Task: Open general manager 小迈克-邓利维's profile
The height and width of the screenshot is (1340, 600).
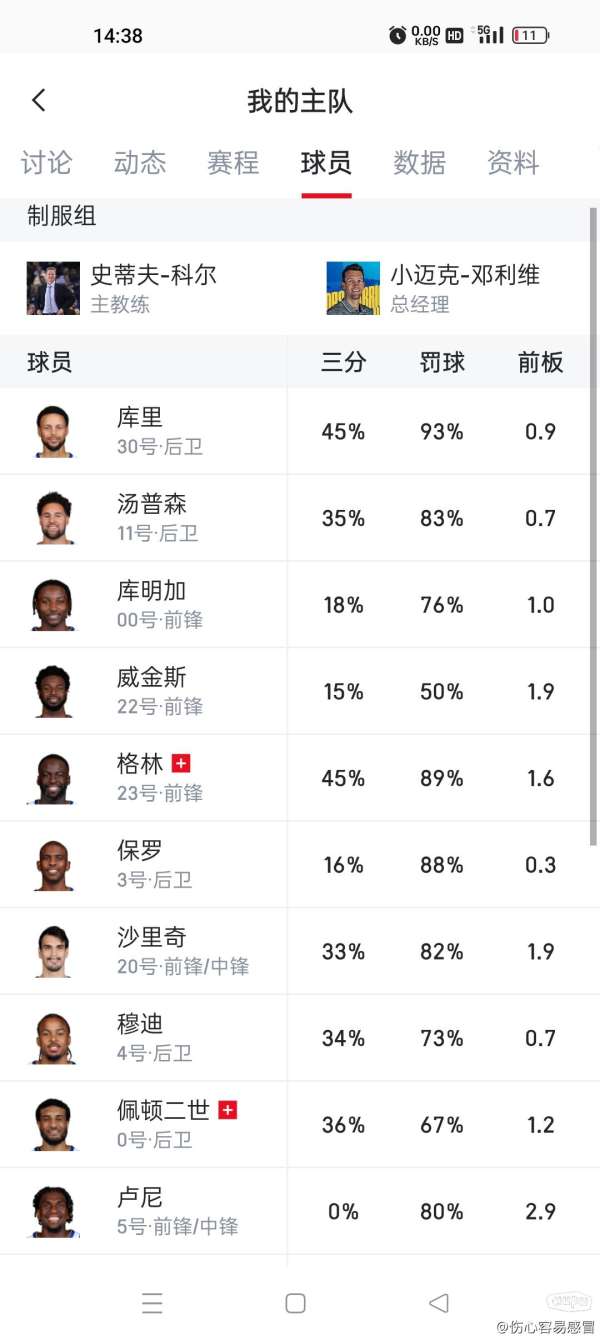Action: [x=433, y=288]
